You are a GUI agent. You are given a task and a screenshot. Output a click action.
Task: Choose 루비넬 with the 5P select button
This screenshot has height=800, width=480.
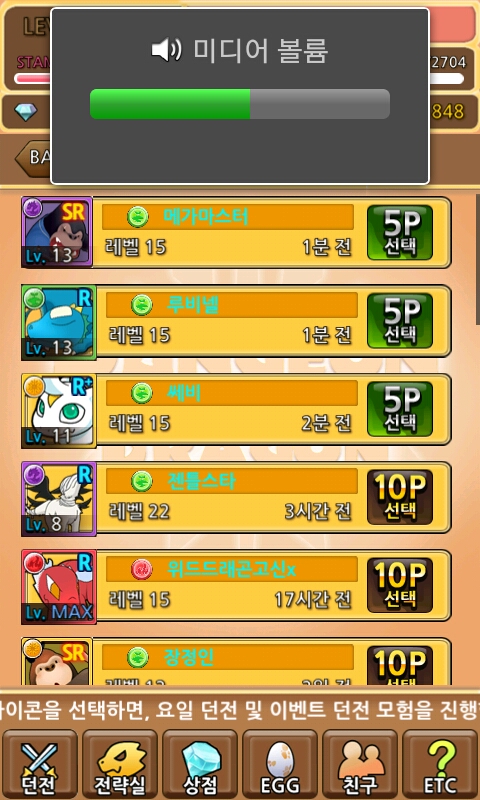point(400,320)
